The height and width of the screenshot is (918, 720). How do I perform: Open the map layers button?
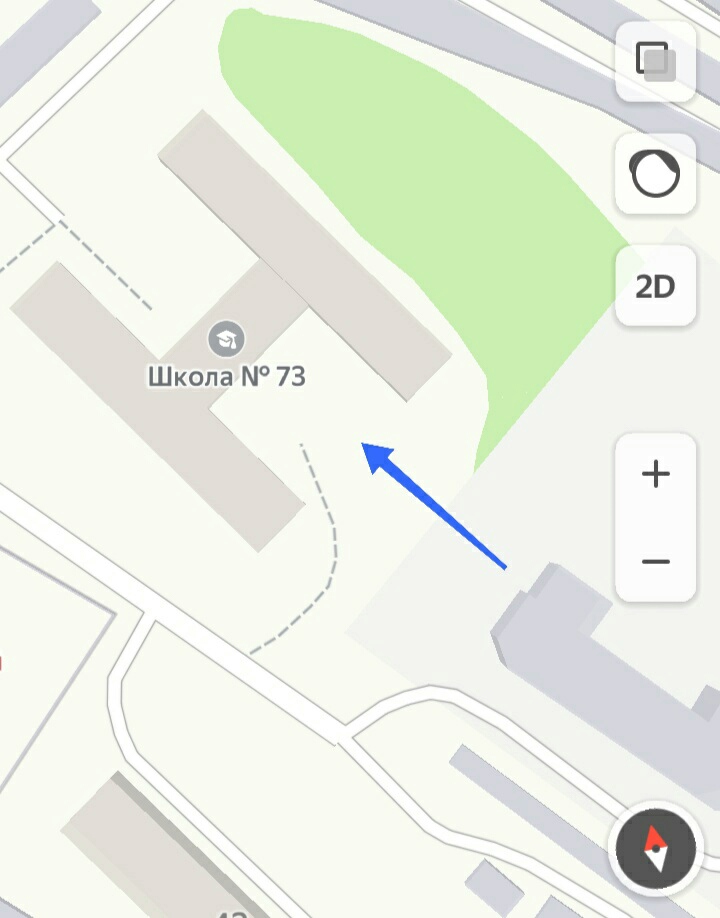[656, 61]
